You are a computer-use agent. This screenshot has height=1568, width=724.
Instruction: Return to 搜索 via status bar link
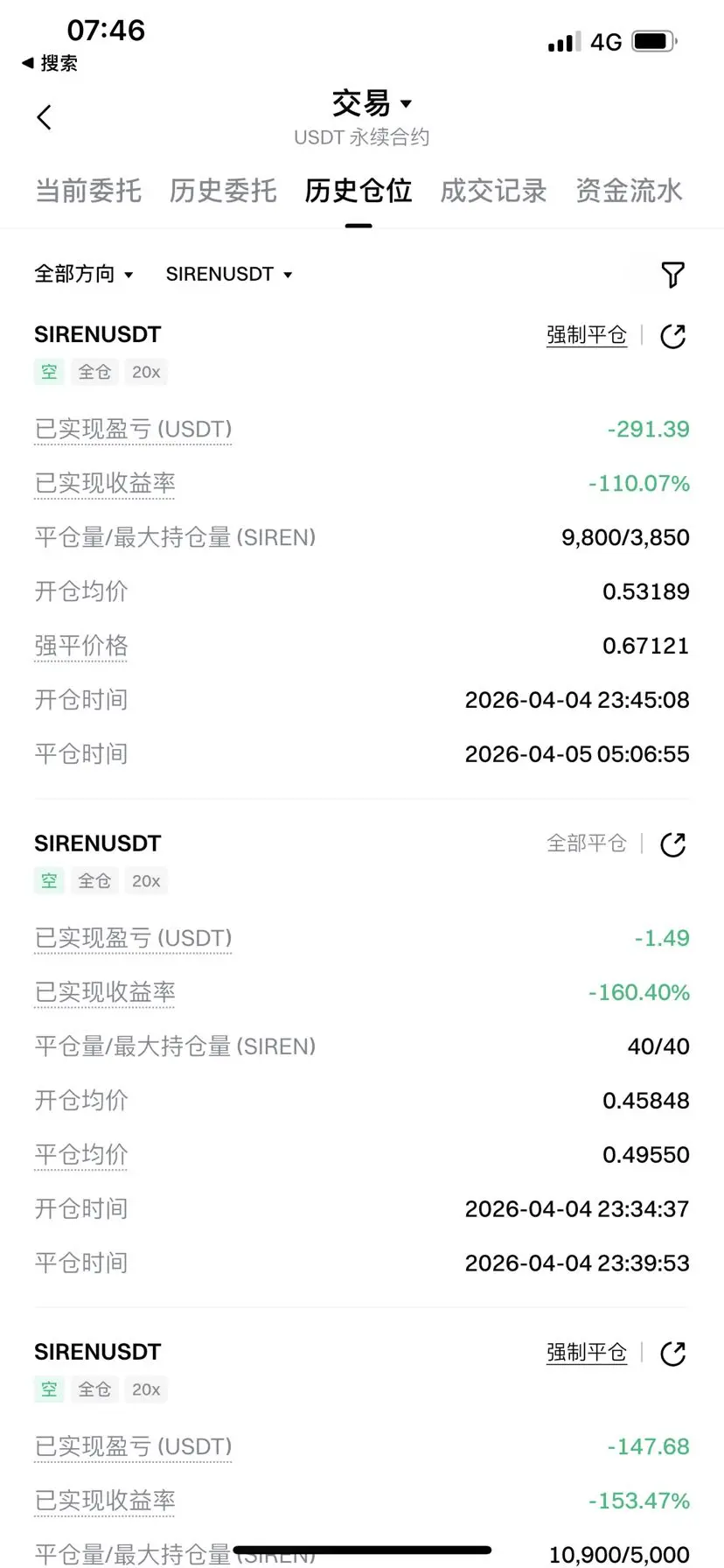51,63
